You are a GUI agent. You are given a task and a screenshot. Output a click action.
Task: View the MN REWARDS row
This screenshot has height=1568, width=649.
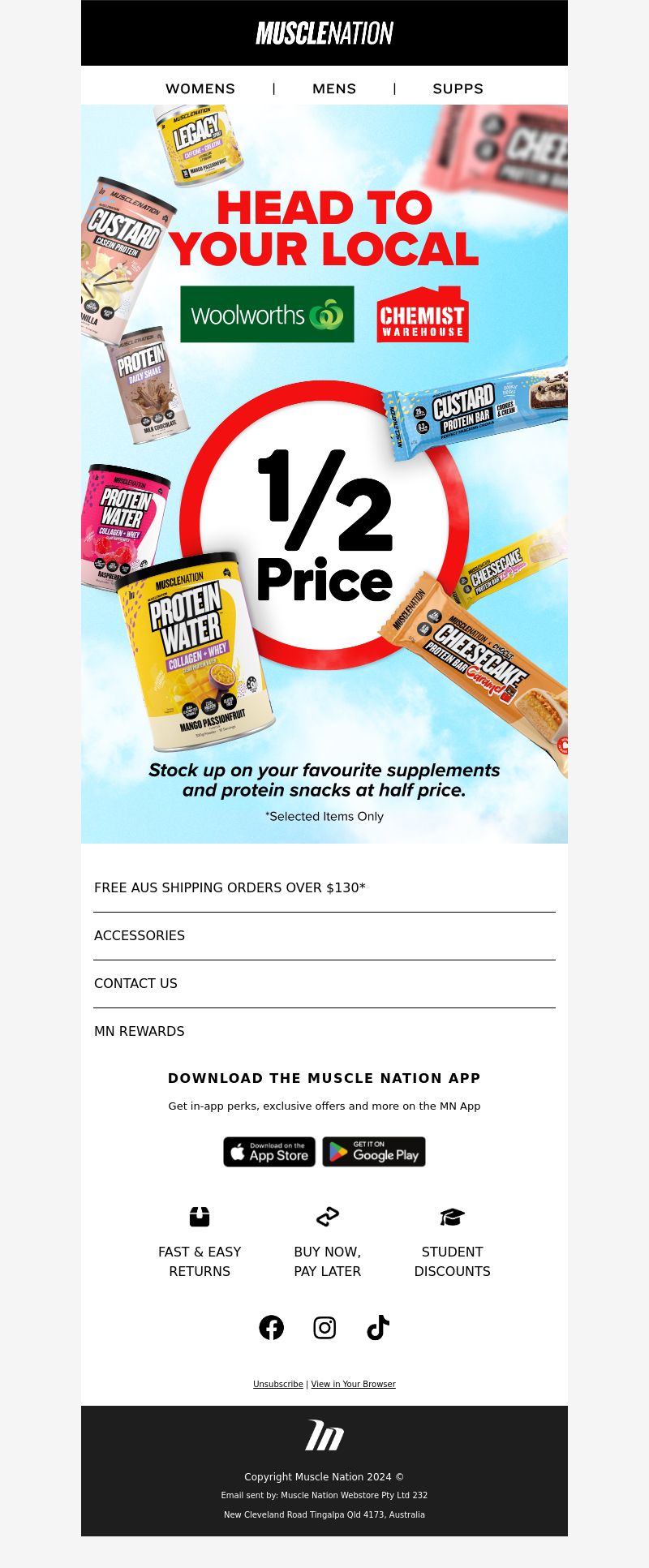pyautogui.click(x=140, y=1031)
